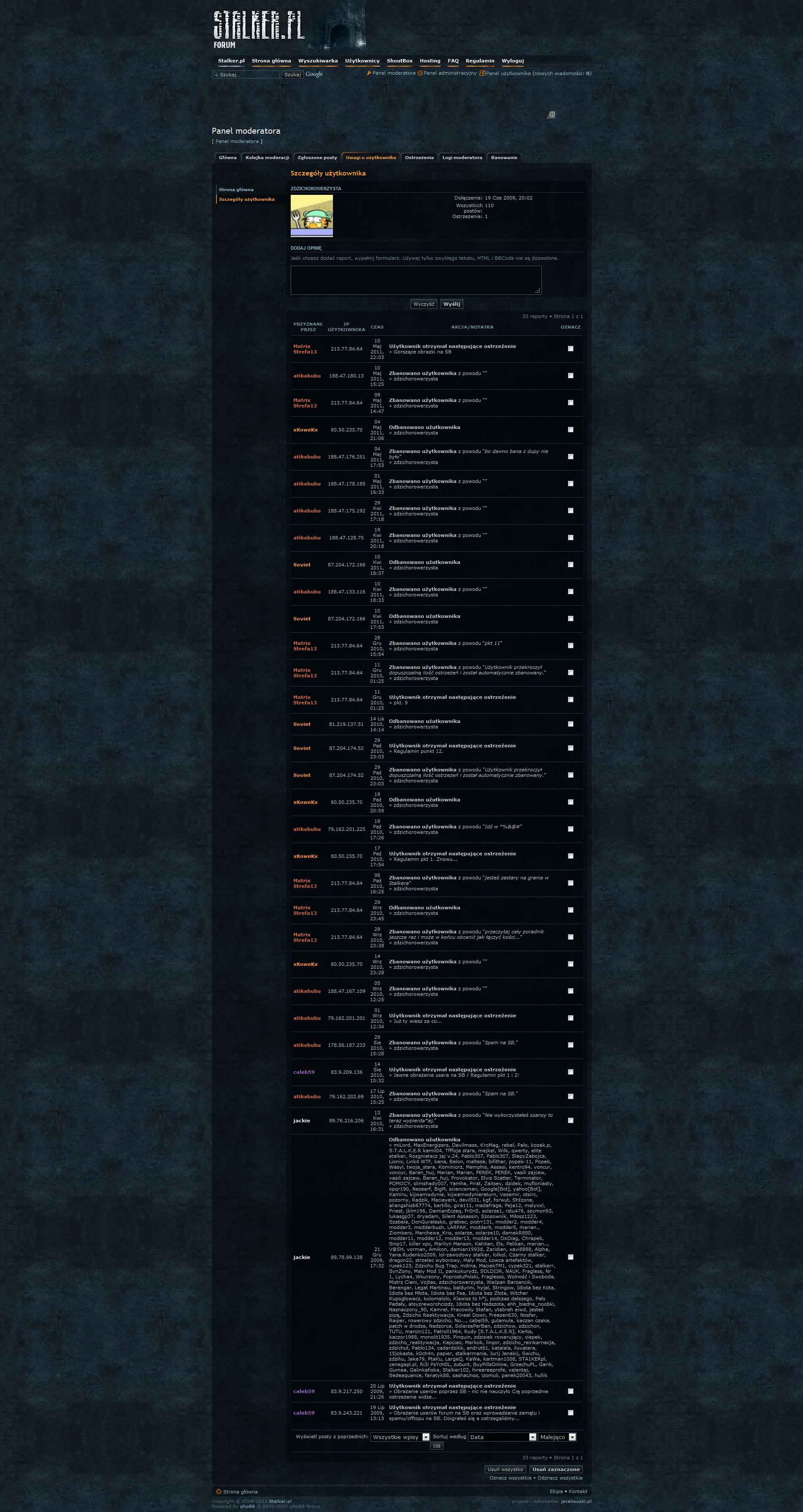Open the Banowanie tab
The width and height of the screenshot is (803, 1512).
pyautogui.click(x=504, y=157)
